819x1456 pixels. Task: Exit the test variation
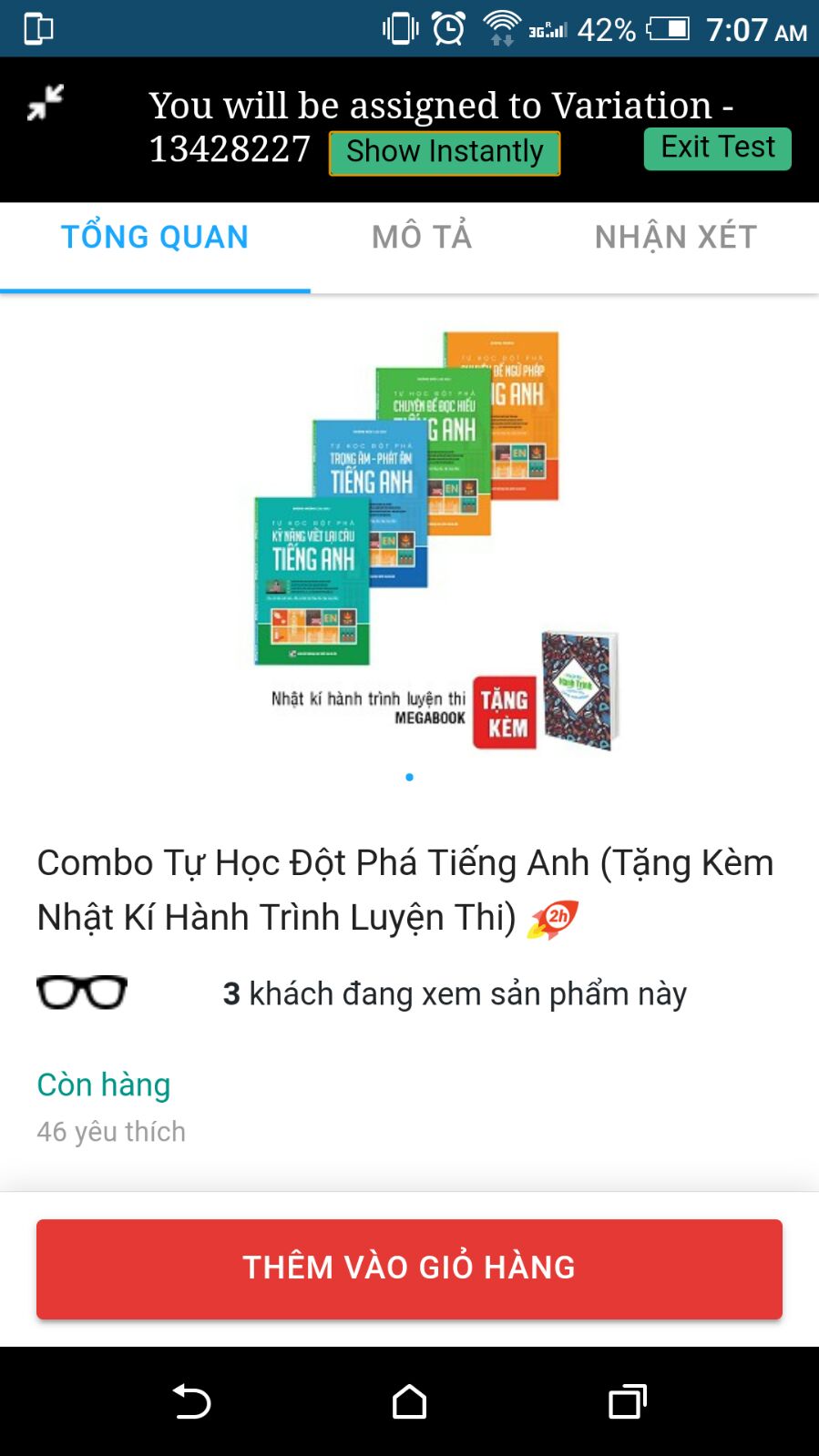(x=717, y=148)
